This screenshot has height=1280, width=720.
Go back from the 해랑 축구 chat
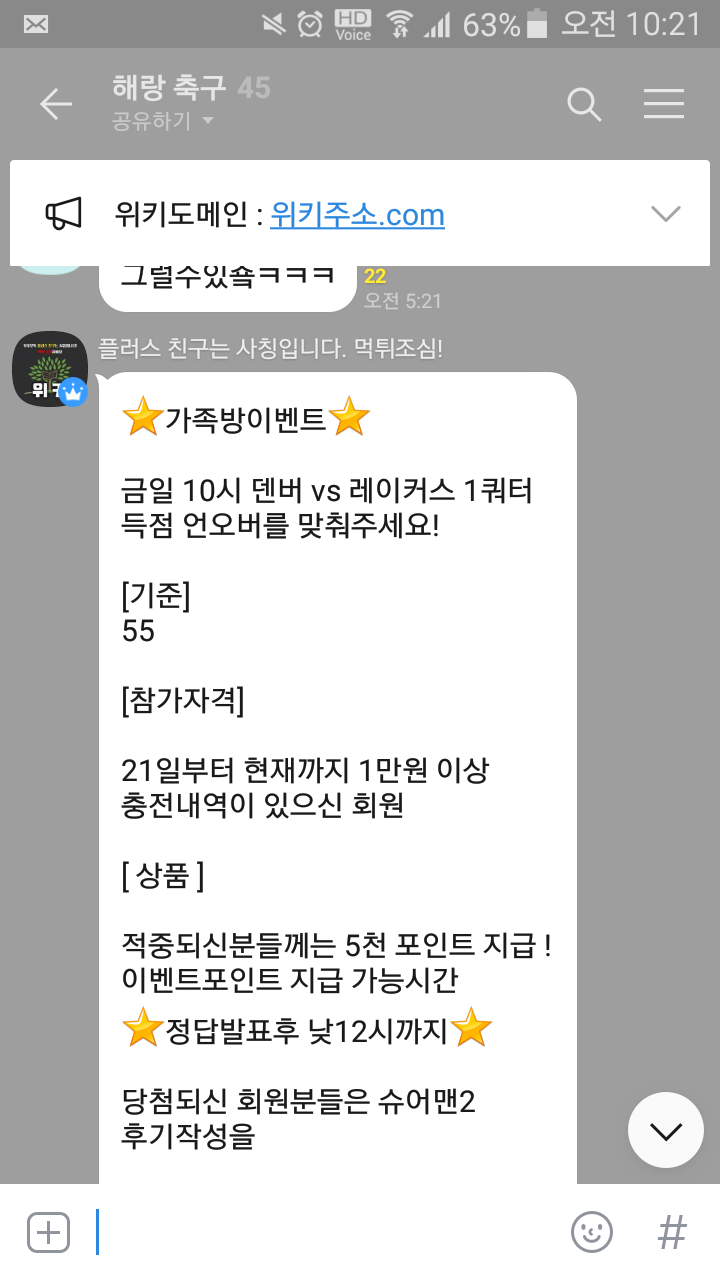tap(56, 104)
